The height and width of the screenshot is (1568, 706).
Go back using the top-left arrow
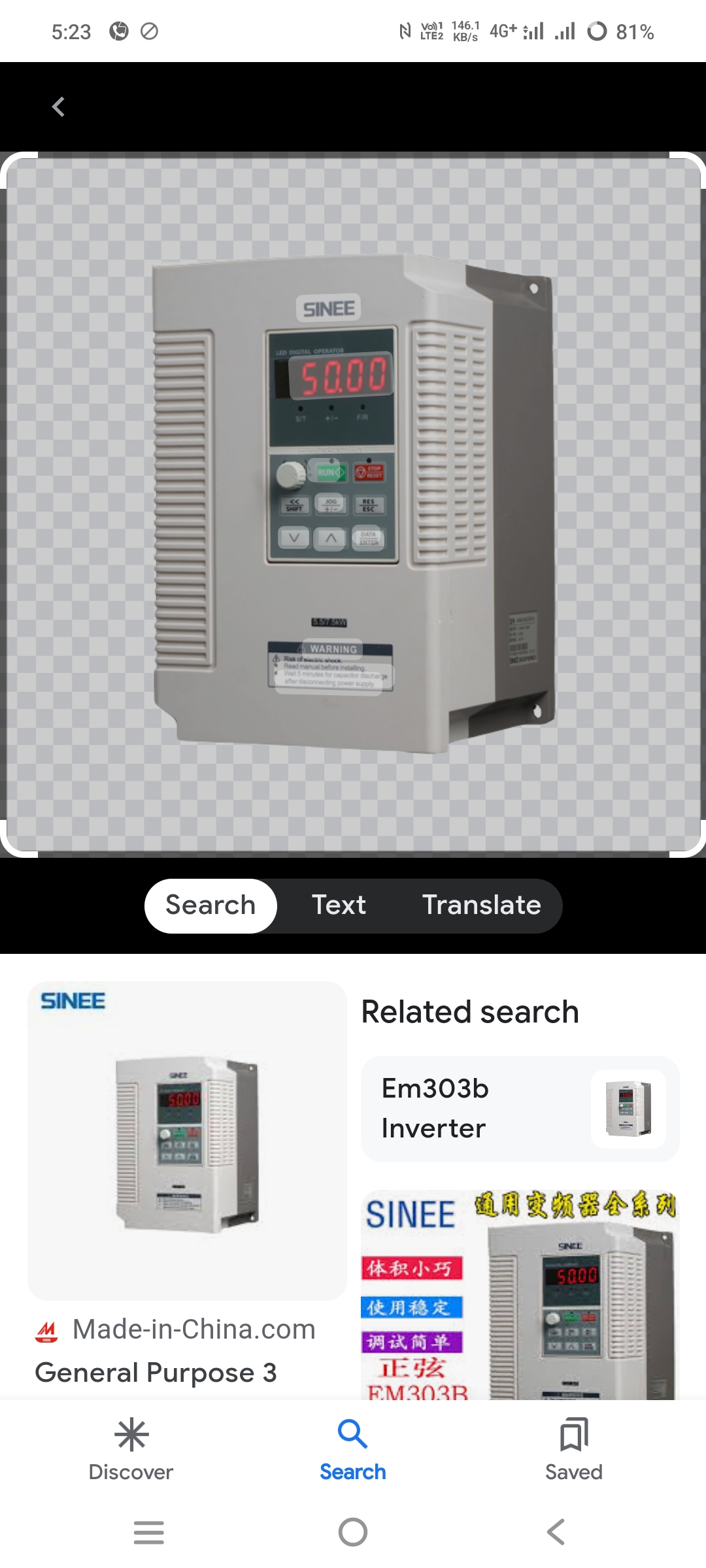tap(58, 106)
